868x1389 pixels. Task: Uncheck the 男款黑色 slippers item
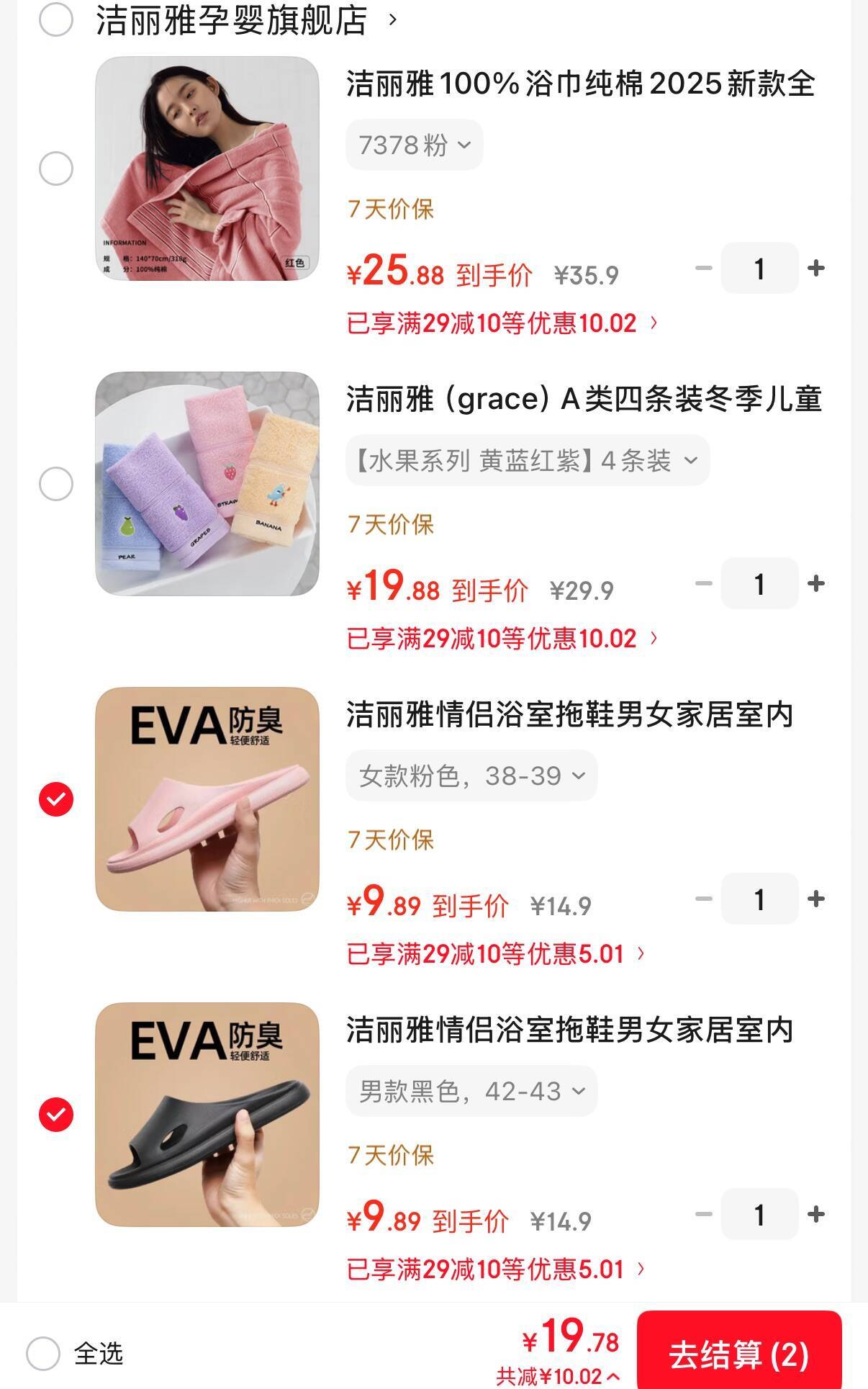pos(56,1115)
